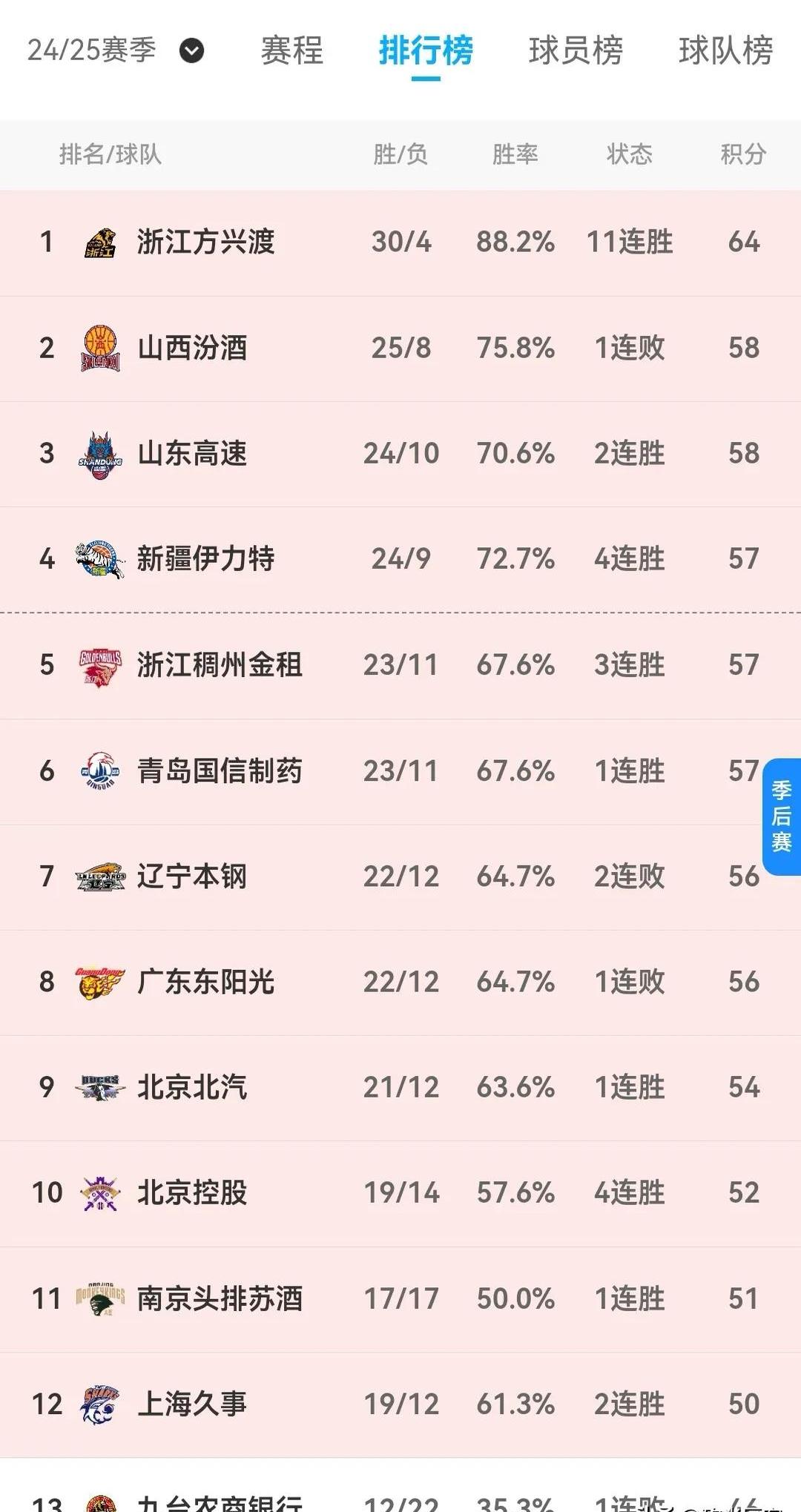
Task: Click the 新疆伊力特 team logo
Action: pyautogui.click(x=102, y=559)
